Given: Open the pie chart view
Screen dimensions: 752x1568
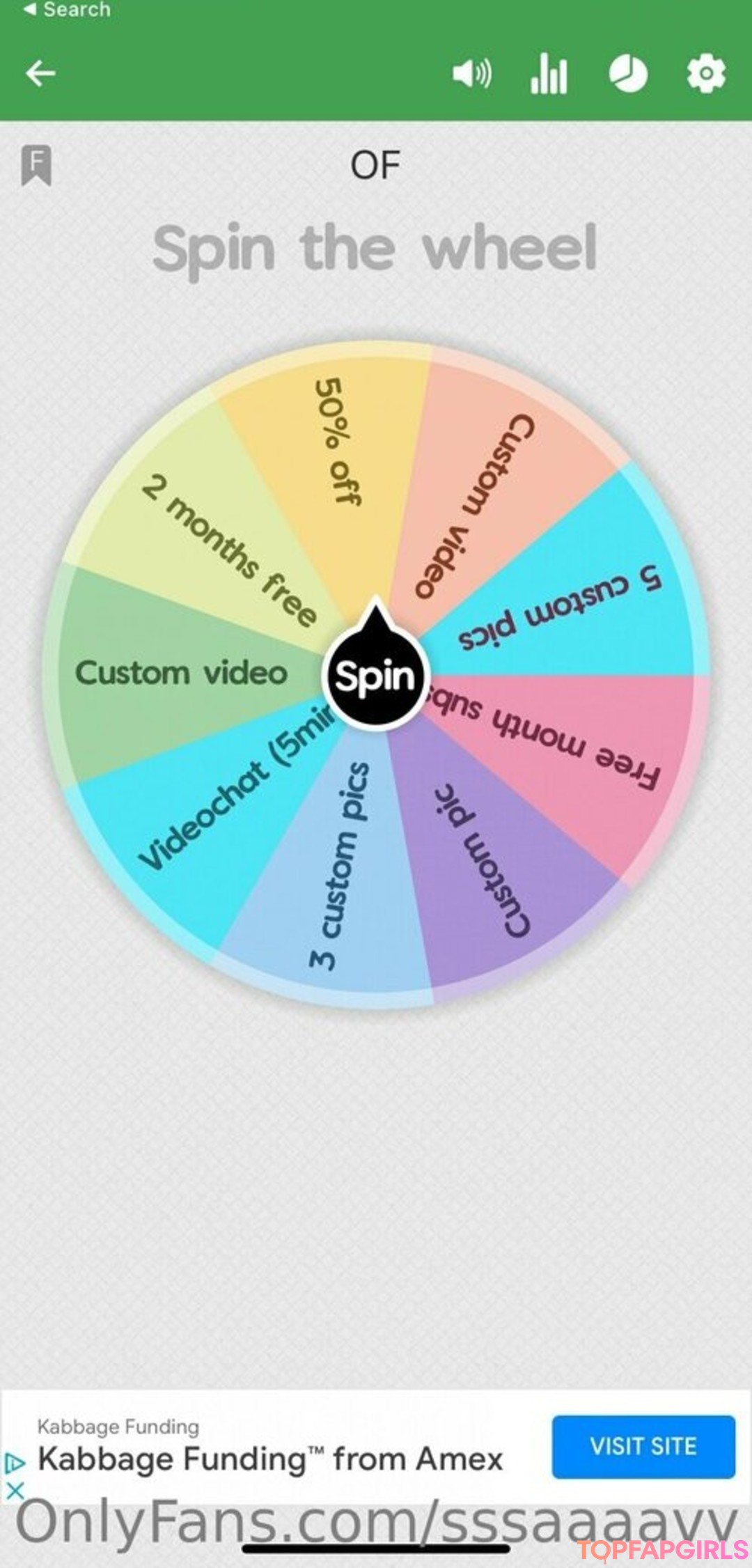Looking at the screenshot, I should point(628,74).
